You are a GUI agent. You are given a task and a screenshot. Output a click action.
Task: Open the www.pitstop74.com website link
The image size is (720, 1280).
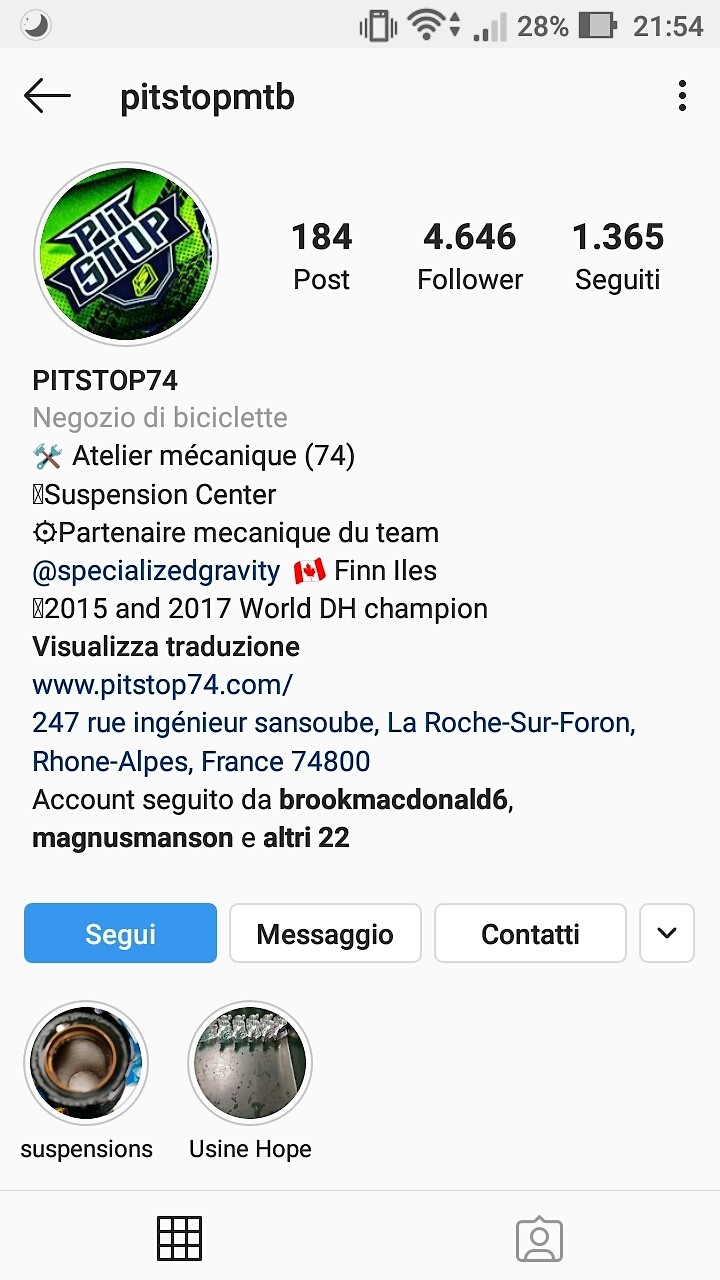tap(162, 685)
